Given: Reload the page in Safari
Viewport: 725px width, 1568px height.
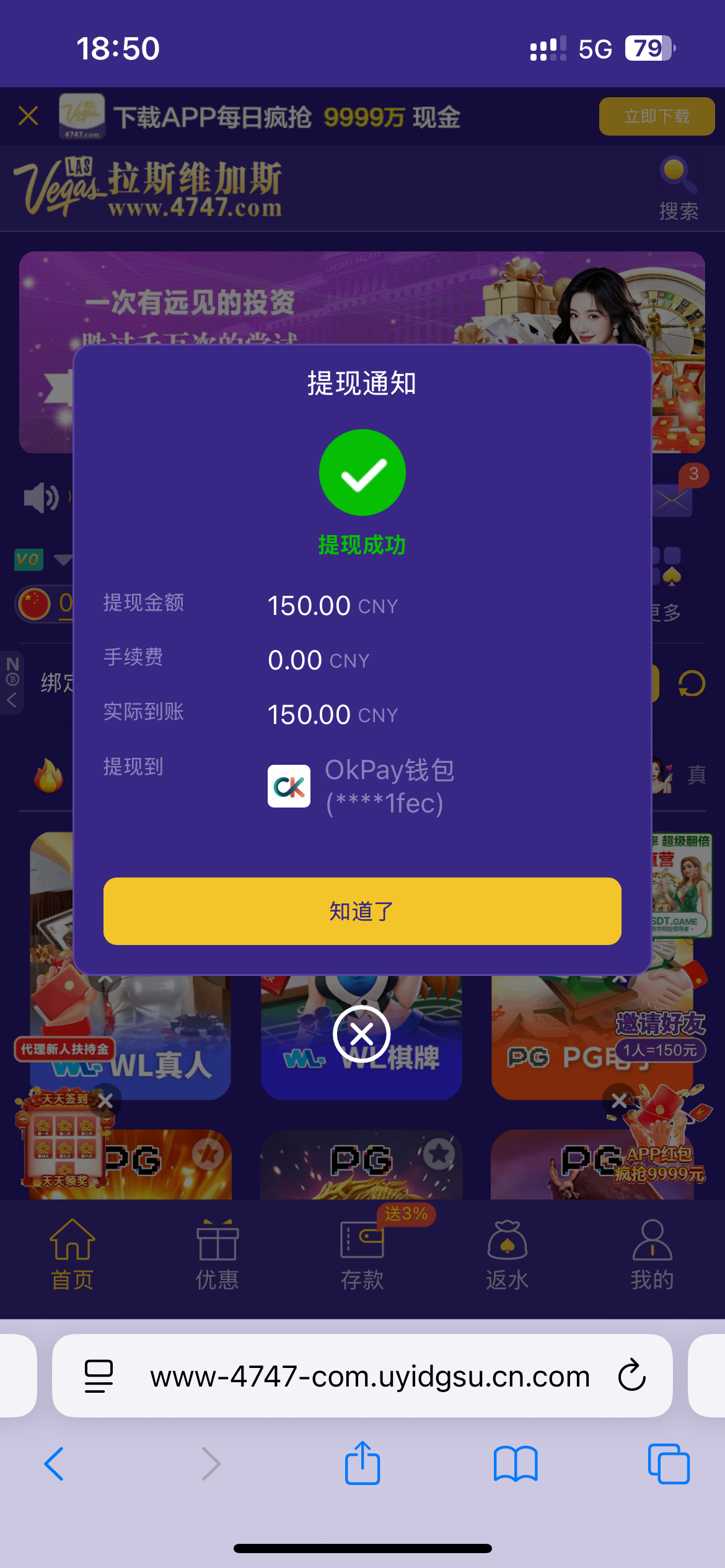Looking at the screenshot, I should coord(631,1375).
